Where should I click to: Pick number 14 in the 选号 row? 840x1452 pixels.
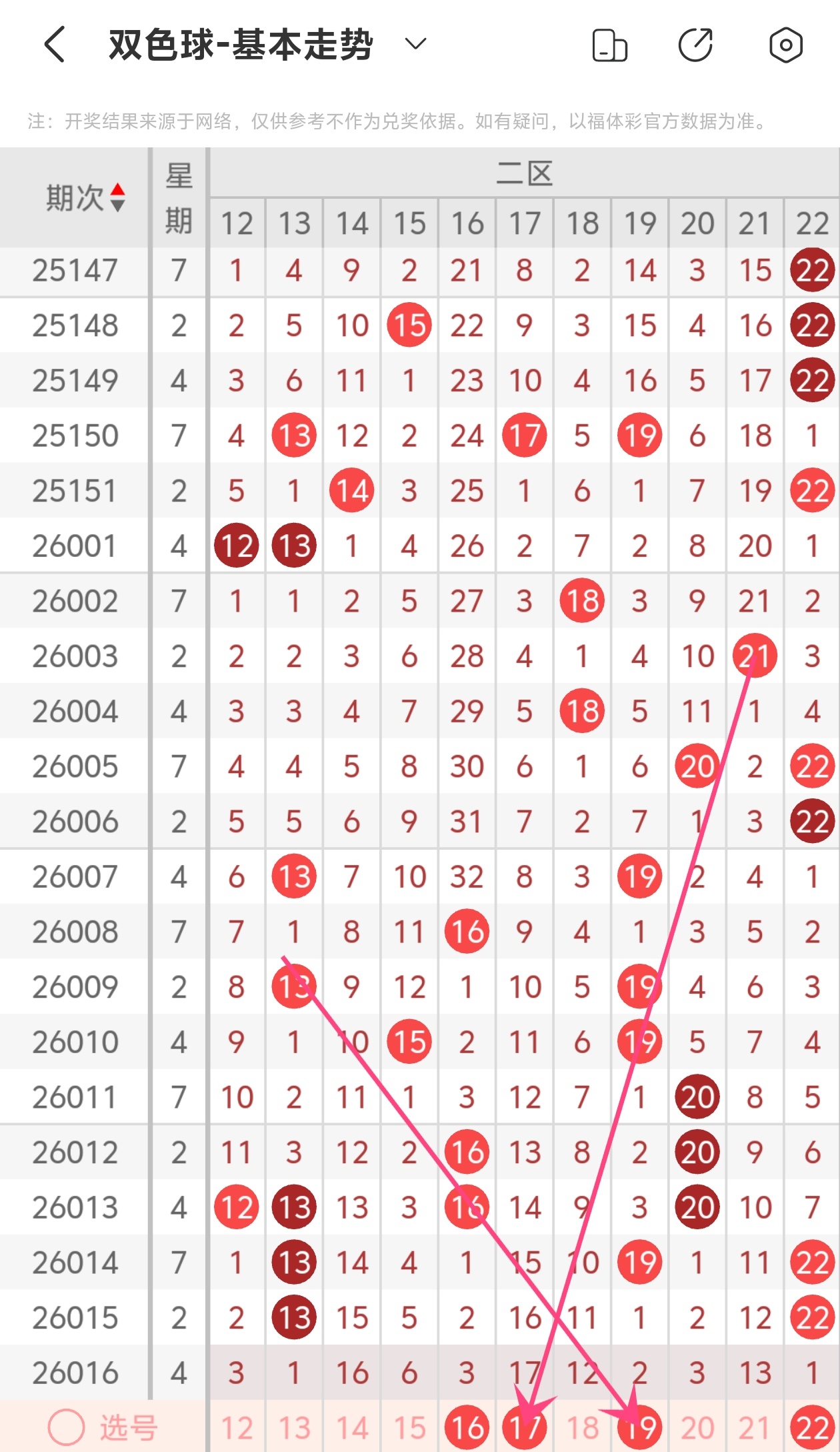[x=352, y=1428]
